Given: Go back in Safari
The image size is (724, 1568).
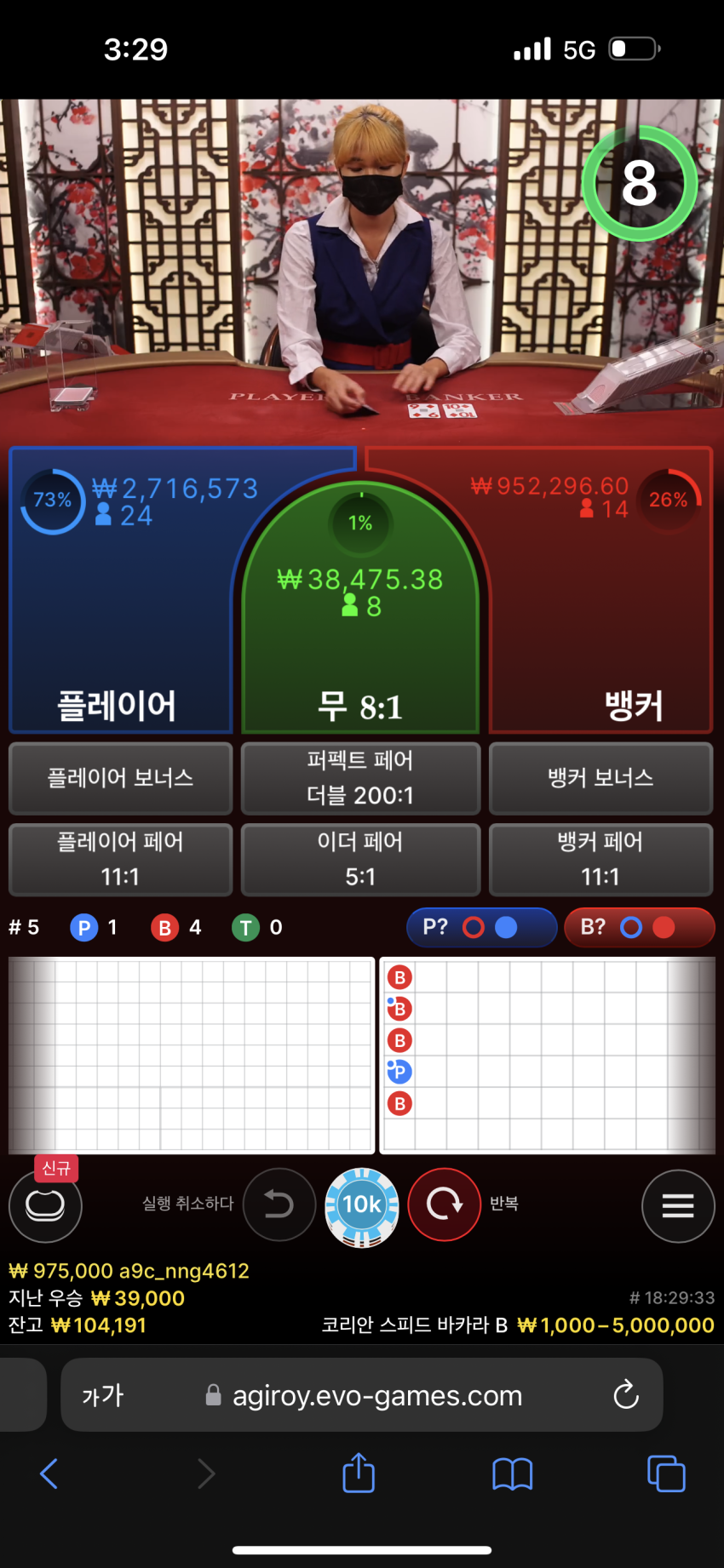Looking at the screenshot, I should (x=49, y=1473).
